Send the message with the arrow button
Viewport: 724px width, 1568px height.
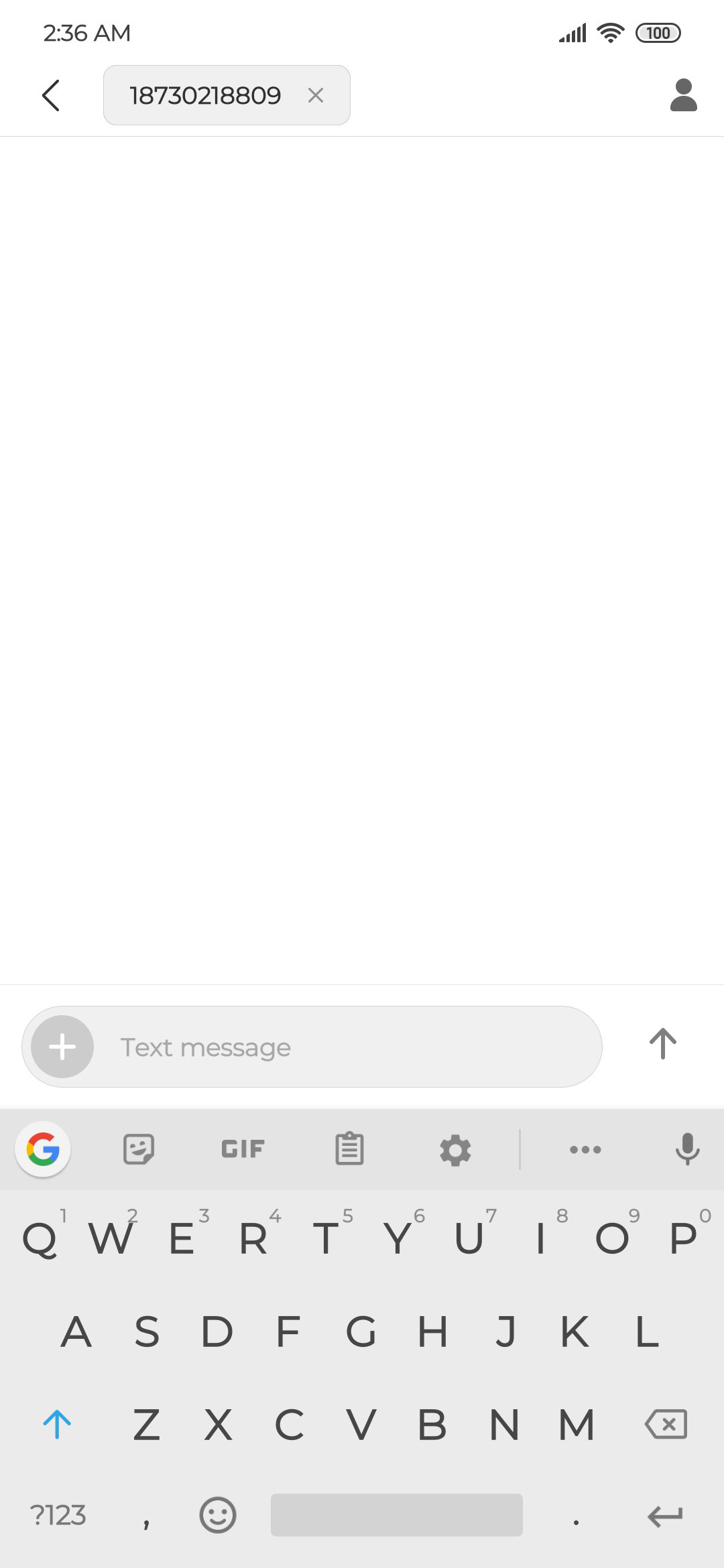point(663,1044)
